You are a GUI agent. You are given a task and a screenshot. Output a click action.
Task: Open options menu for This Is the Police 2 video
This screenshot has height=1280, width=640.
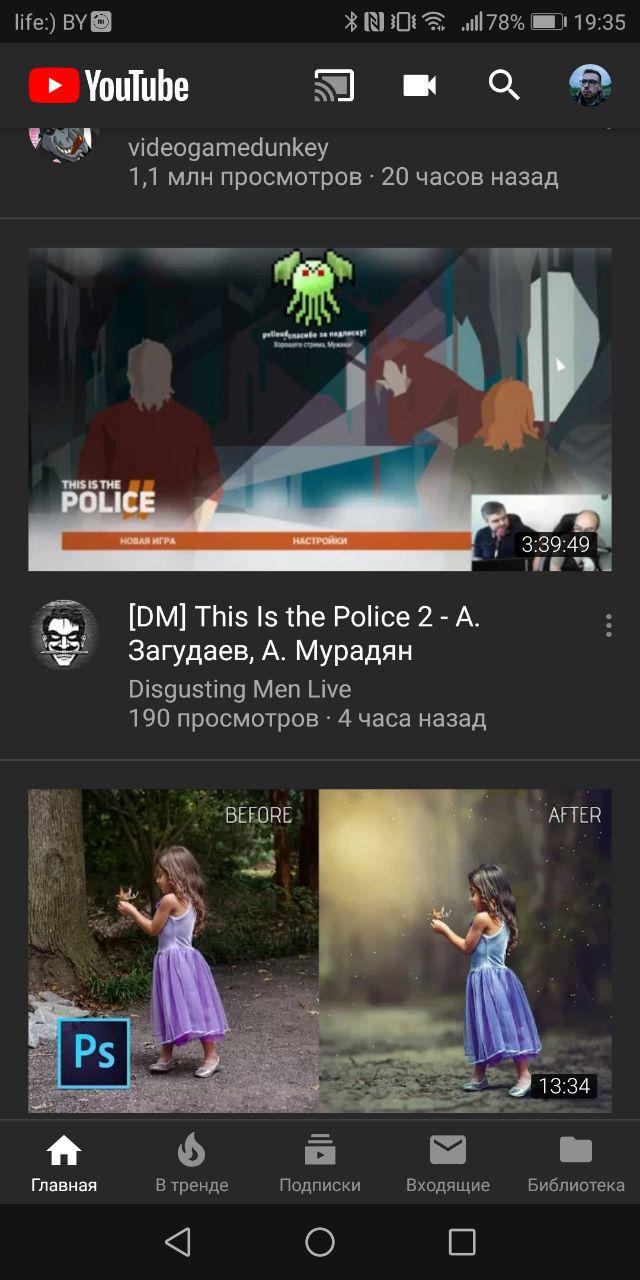point(608,626)
